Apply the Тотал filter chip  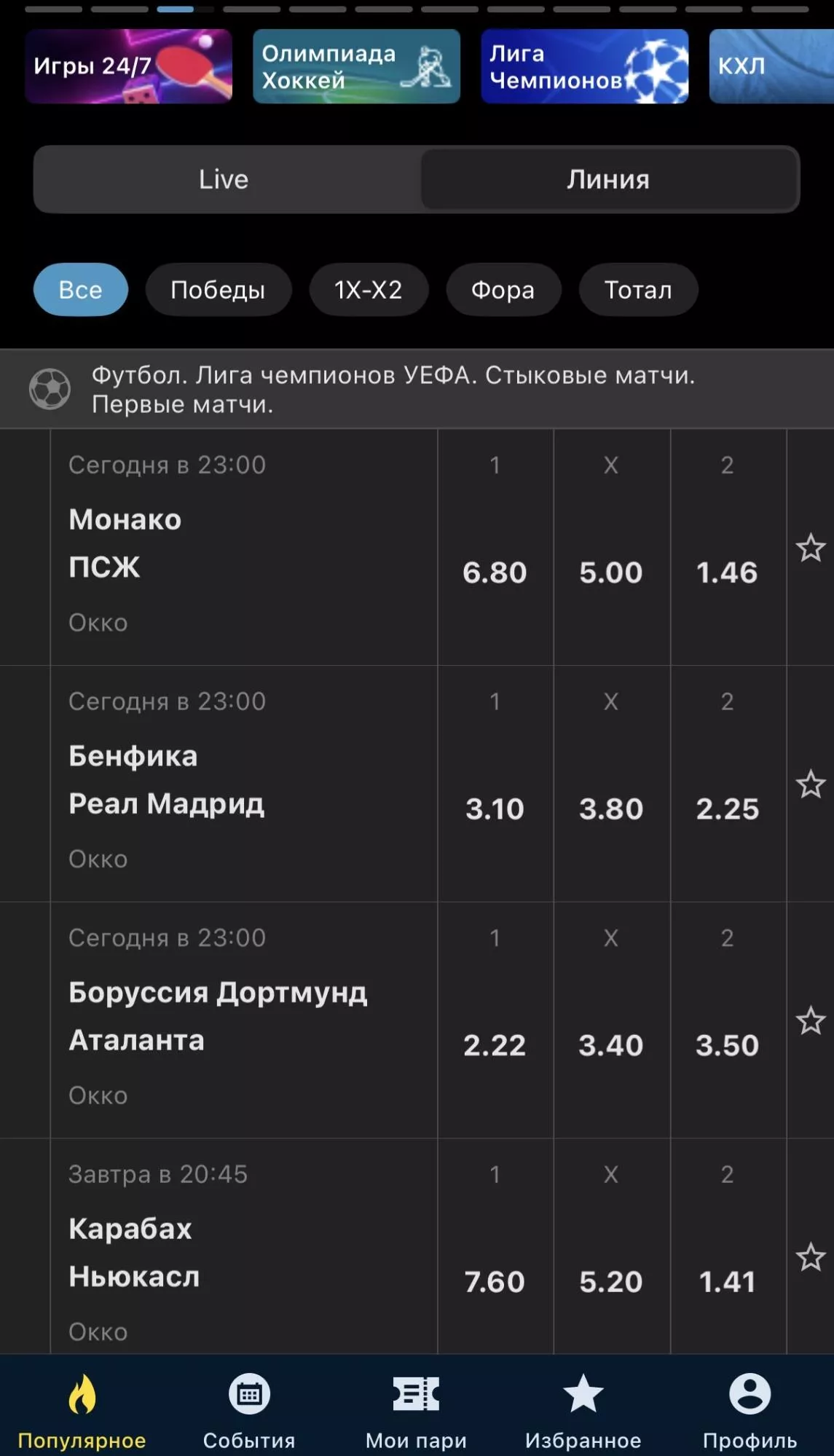tap(638, 290)
